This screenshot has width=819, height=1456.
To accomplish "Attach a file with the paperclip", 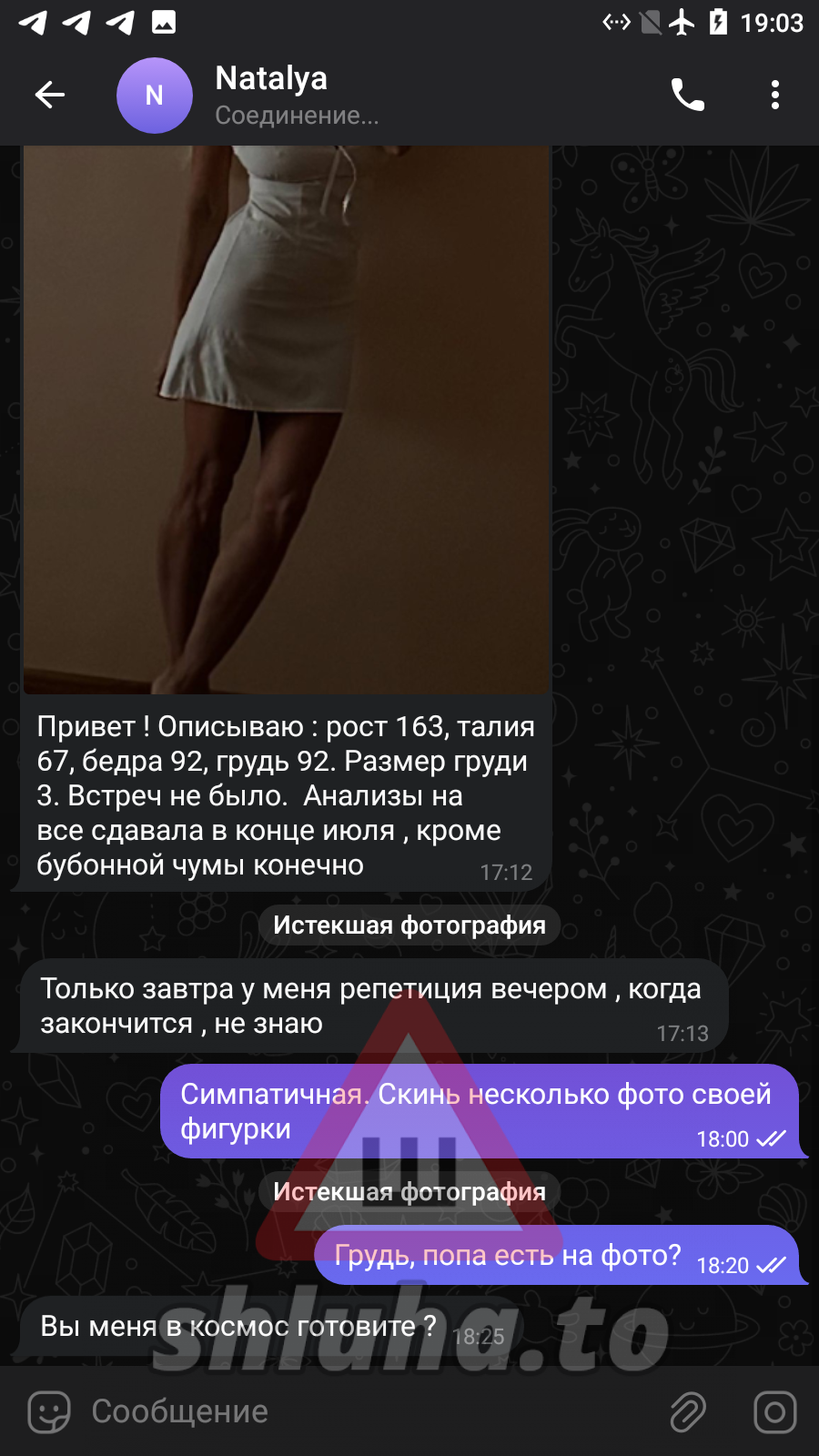I will point(688,1412).
